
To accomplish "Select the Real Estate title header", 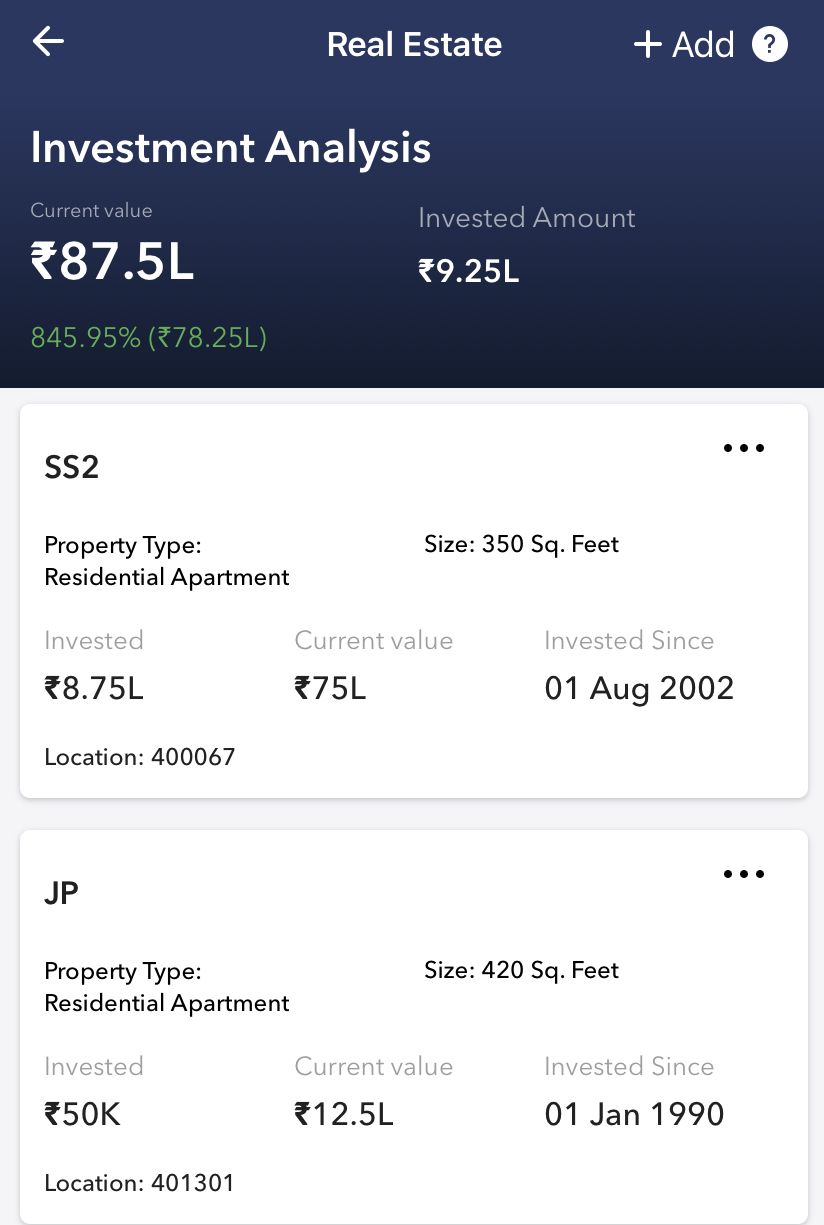I will tap(414, 44).
